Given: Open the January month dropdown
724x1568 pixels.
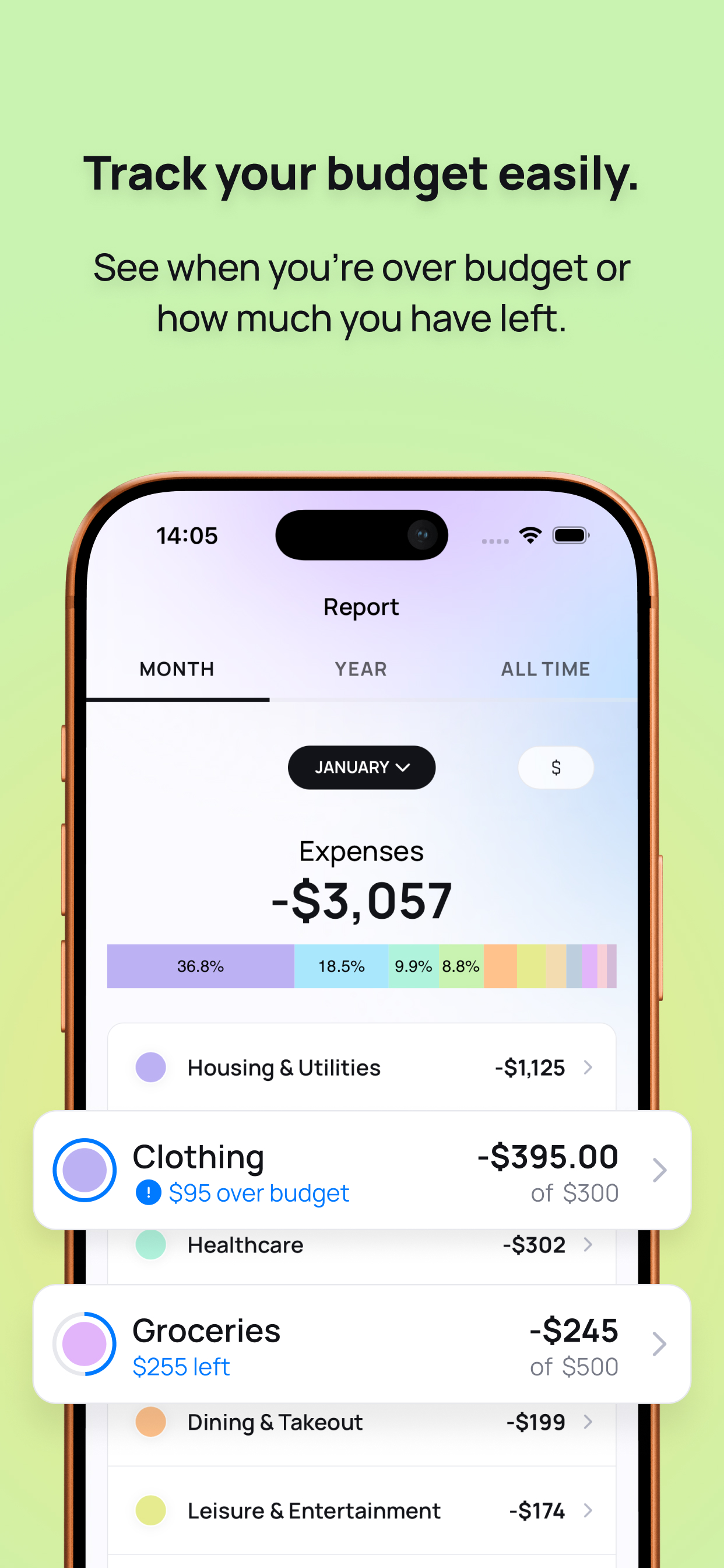Looking at the screenshot, I should [x=361, y=768].
